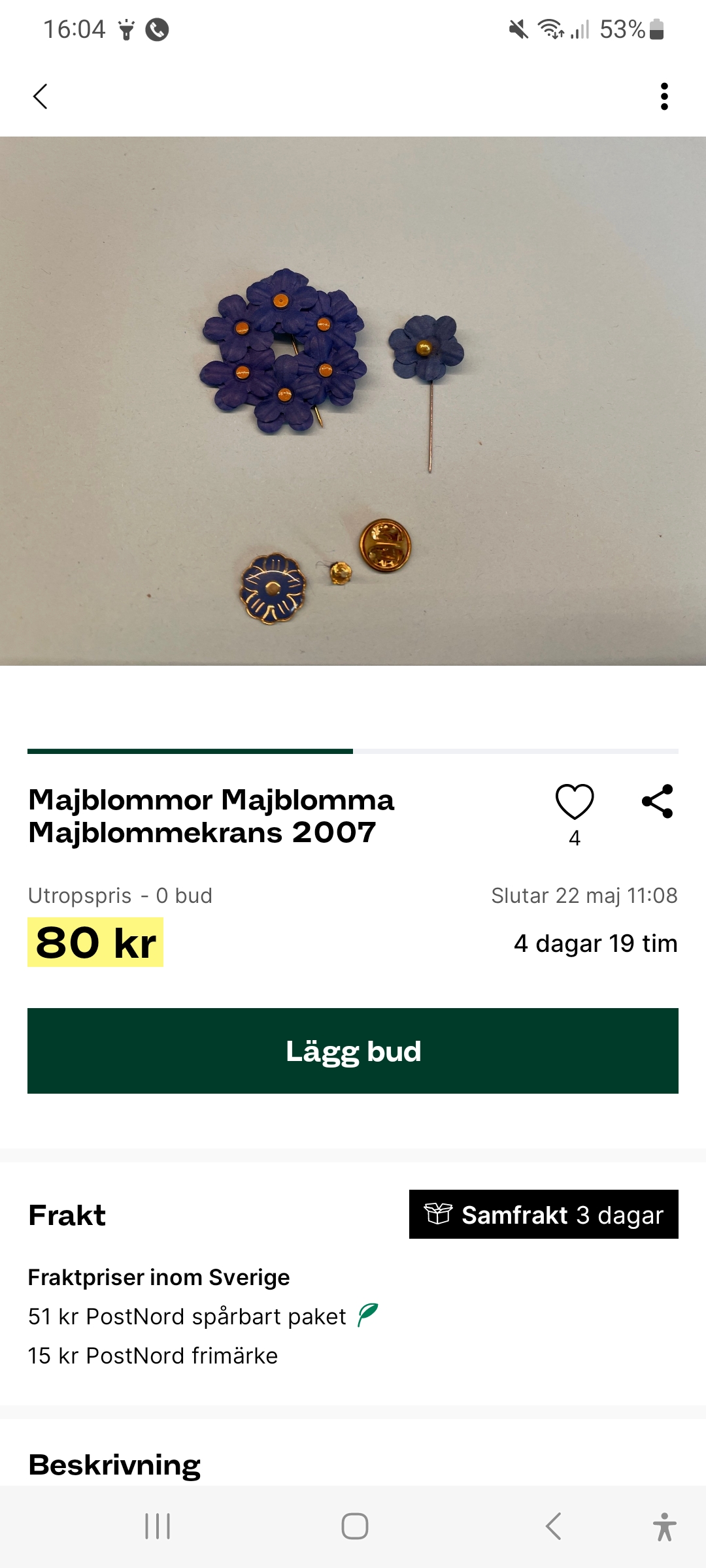The width and height of the screenshot is (706, 1568).
Task: Share this Majblommor listing
Action: pos(658,802)
